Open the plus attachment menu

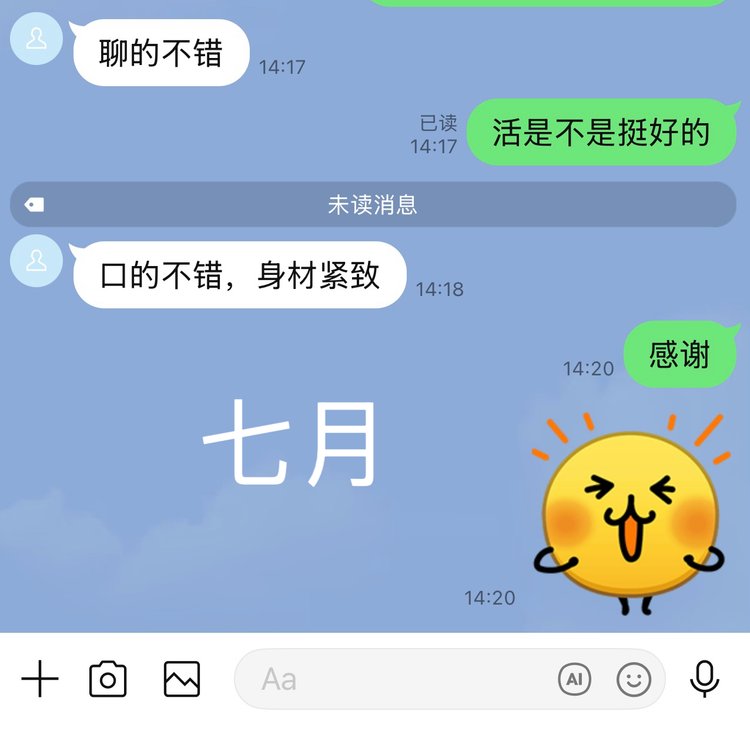pos(40,680)
